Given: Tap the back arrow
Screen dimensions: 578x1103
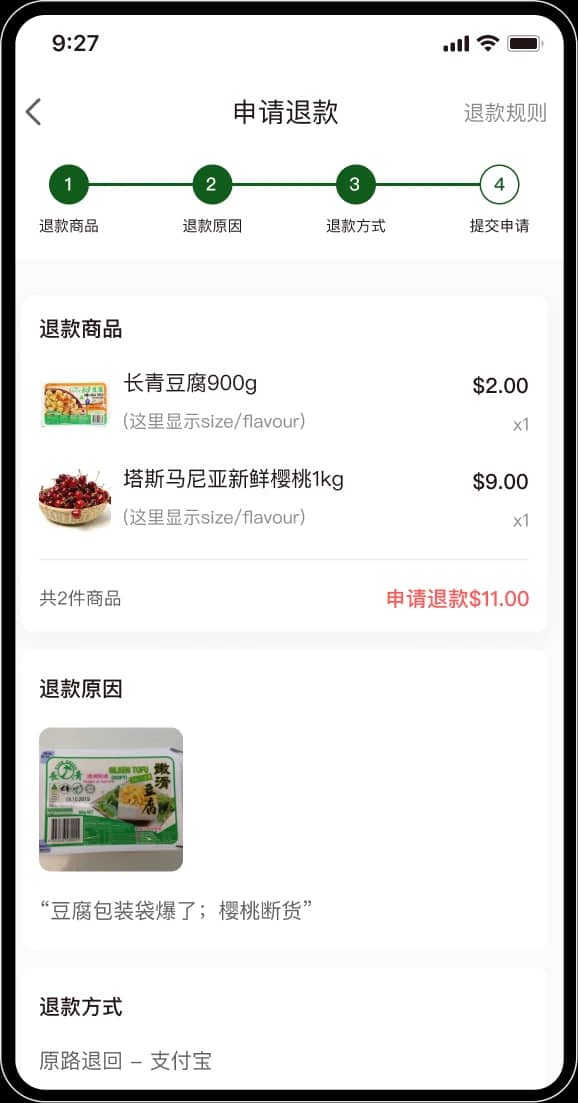Looking at the screenshot, I should (34, 113).
